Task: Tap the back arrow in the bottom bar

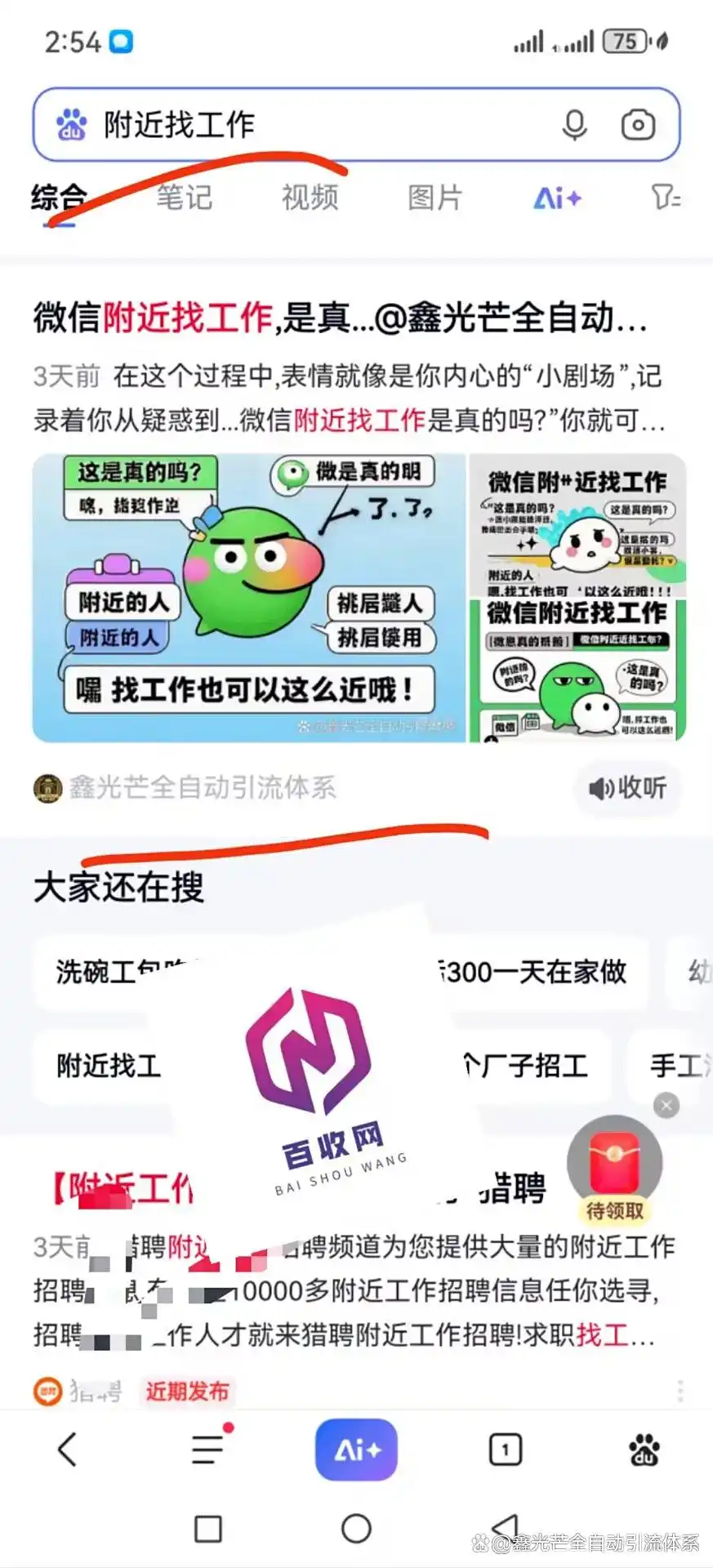Action: pos(68,1450)
